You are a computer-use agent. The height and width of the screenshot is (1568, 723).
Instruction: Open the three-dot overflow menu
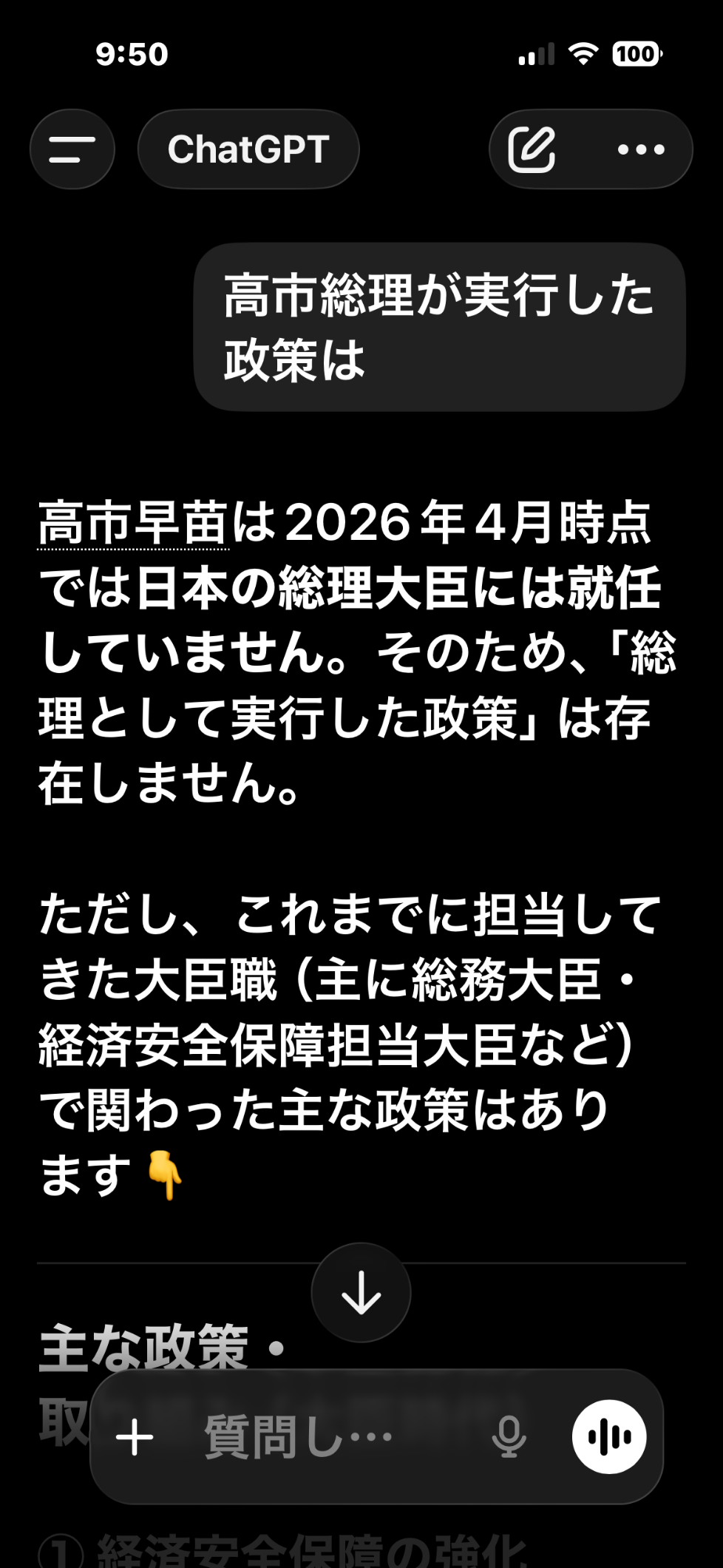click(x=641, y=149)
